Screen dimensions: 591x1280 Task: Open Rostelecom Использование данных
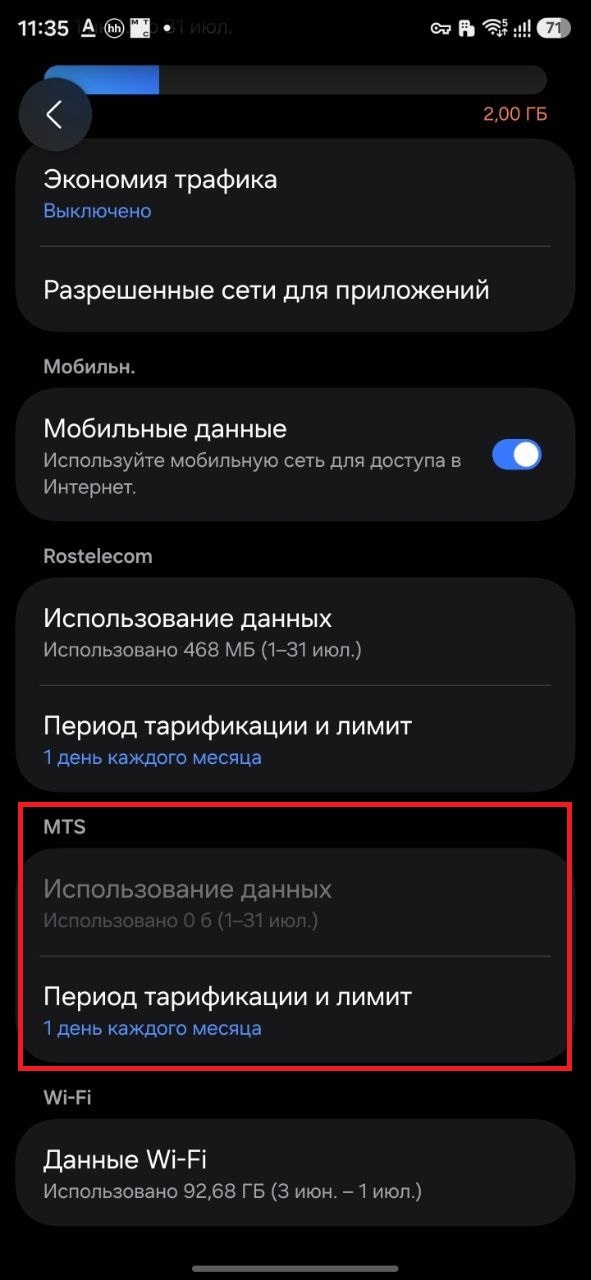point(296,632)
